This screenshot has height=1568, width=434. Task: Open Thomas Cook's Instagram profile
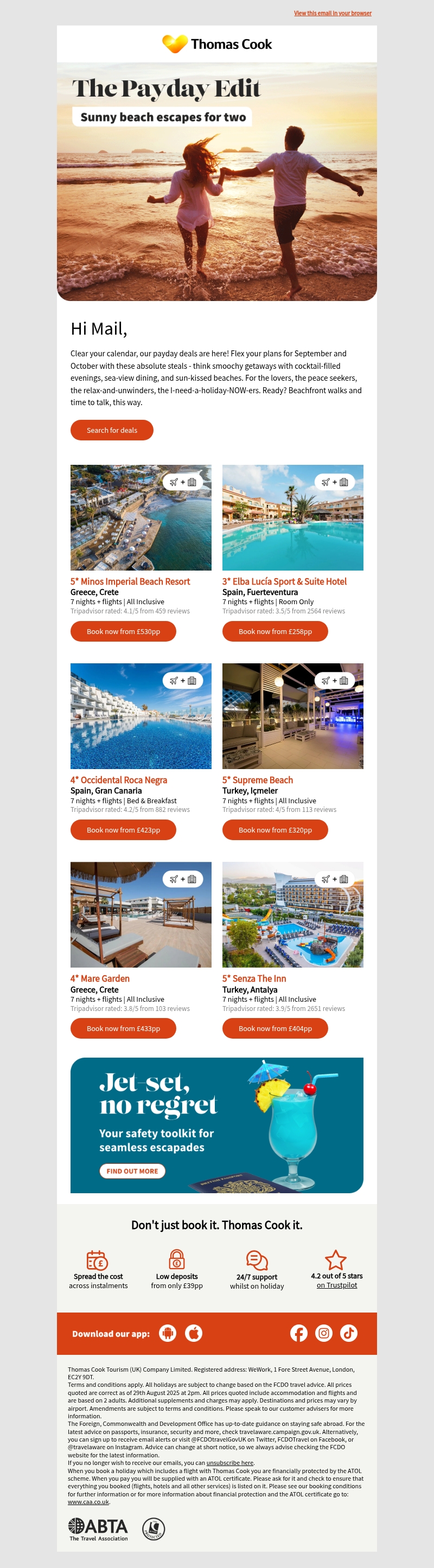pyautogui.click(x=324, y=1333)
